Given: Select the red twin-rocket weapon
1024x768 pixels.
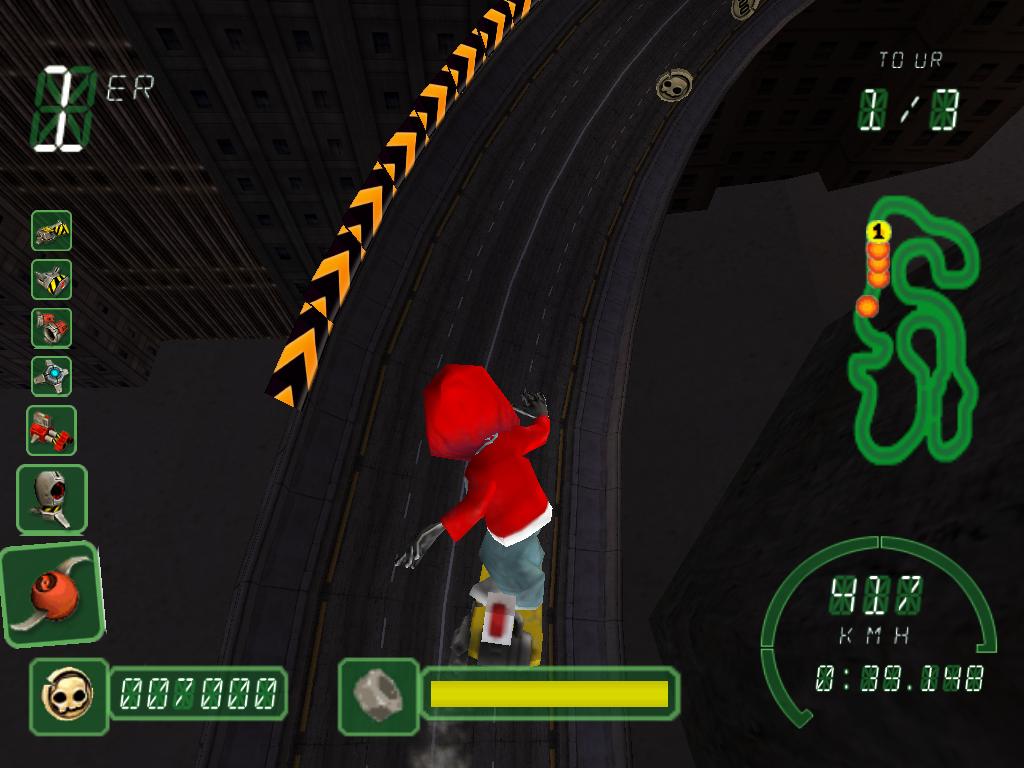Looking at the screenshot, I should pyautogui.click(x=50, y=430).
